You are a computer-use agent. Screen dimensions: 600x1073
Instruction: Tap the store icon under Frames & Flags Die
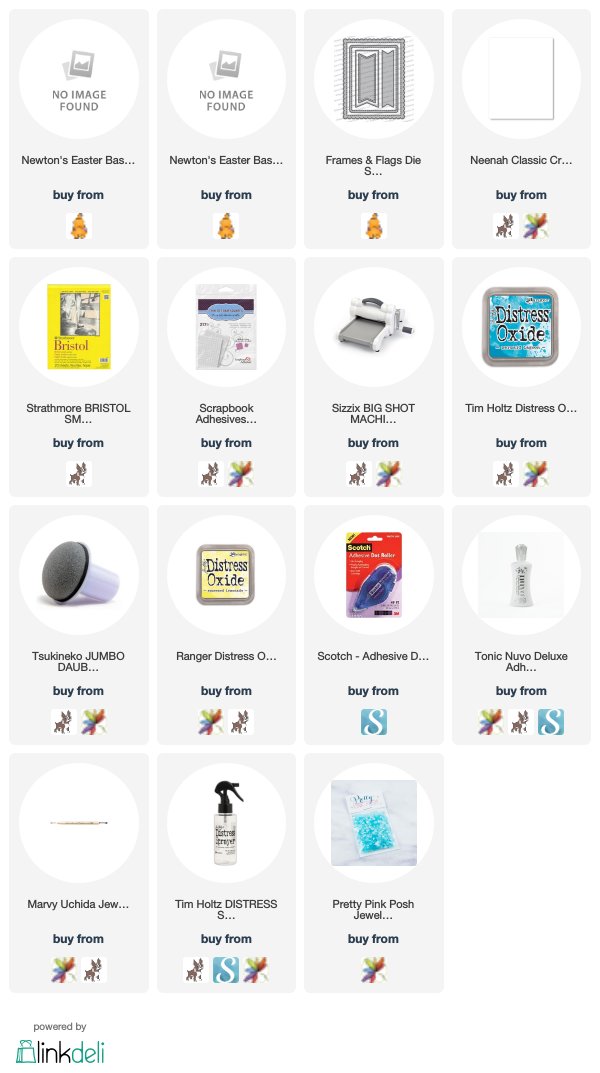(x=373, y=226)
